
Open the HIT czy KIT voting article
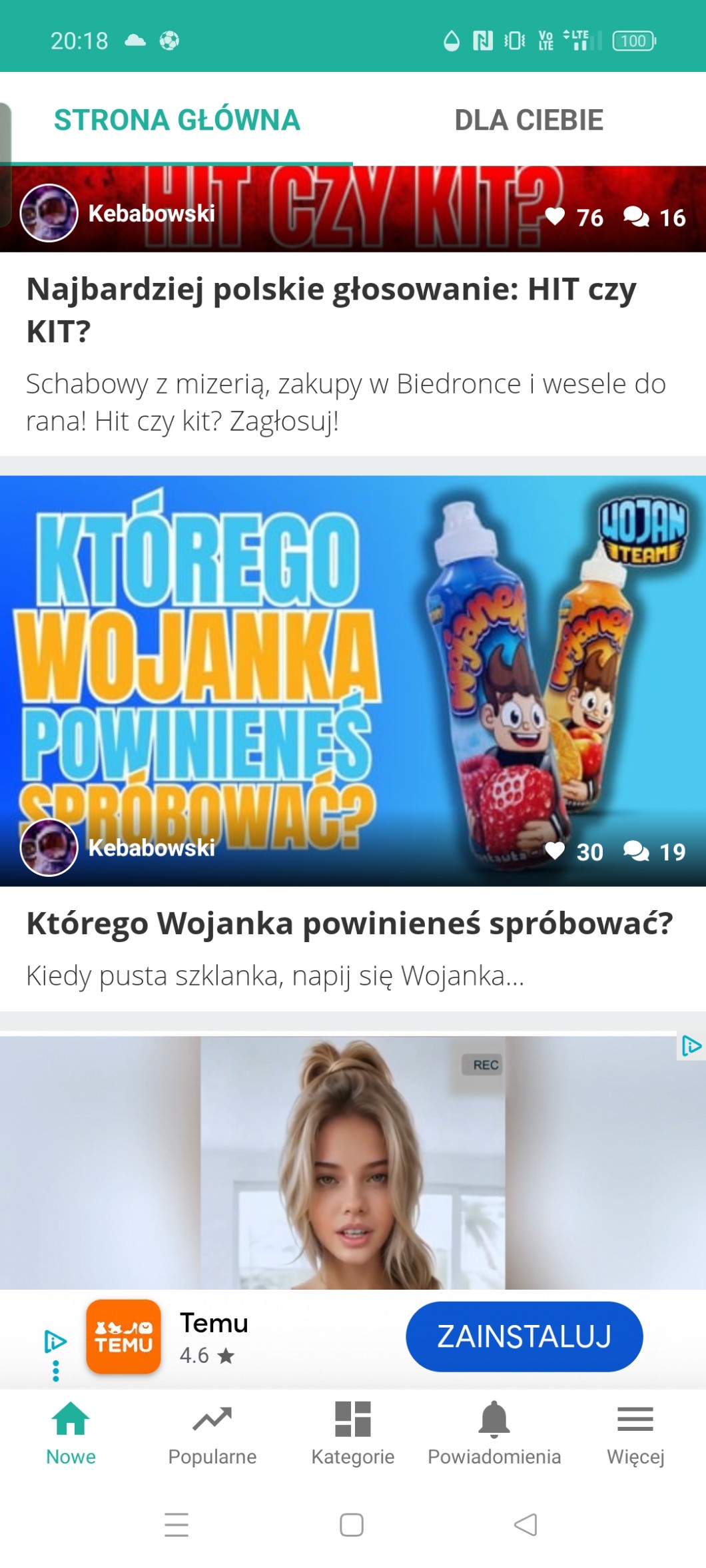331,310
